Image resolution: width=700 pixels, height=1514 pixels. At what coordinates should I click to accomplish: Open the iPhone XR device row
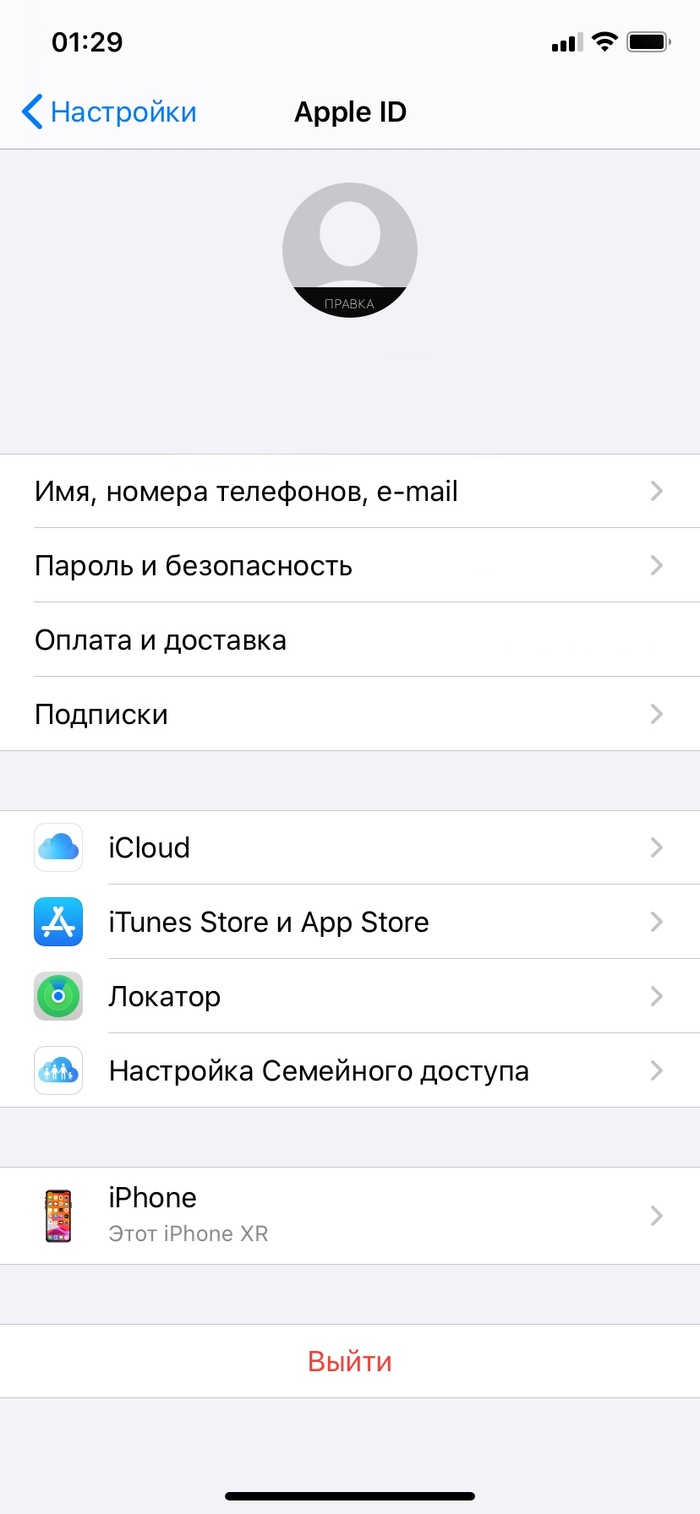350,1215
